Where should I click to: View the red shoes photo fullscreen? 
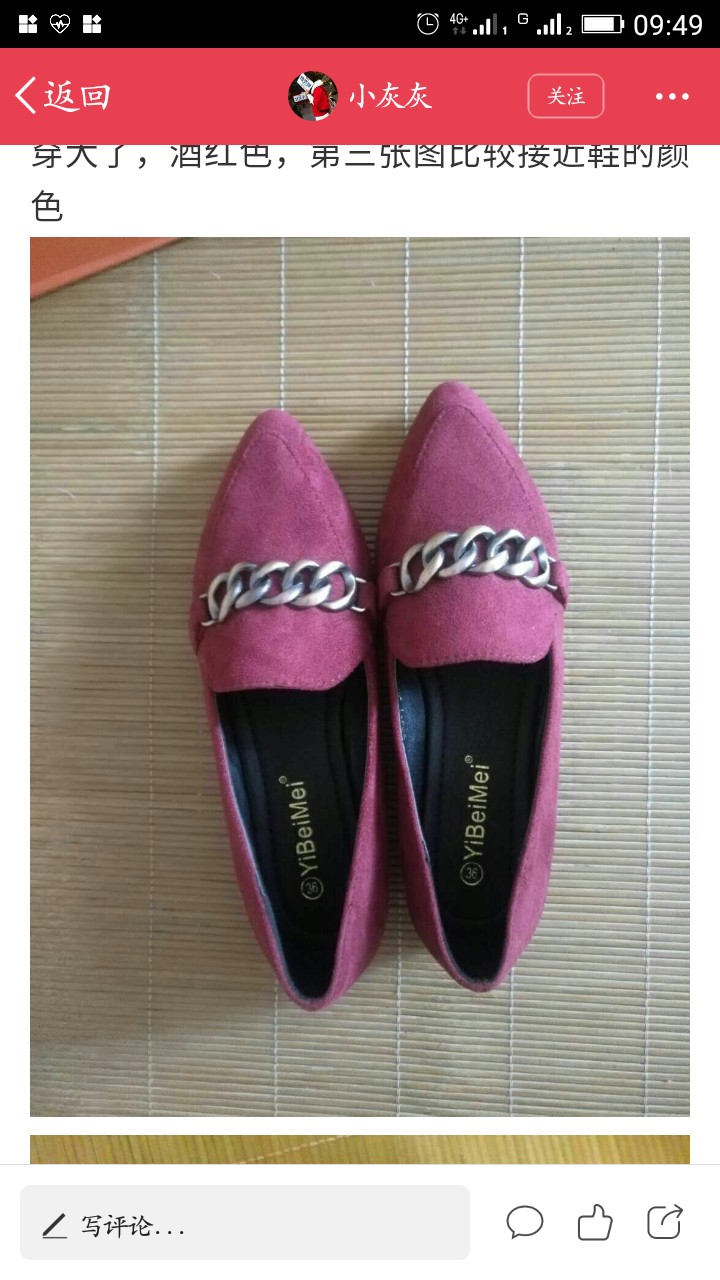[x=360, y=676]
